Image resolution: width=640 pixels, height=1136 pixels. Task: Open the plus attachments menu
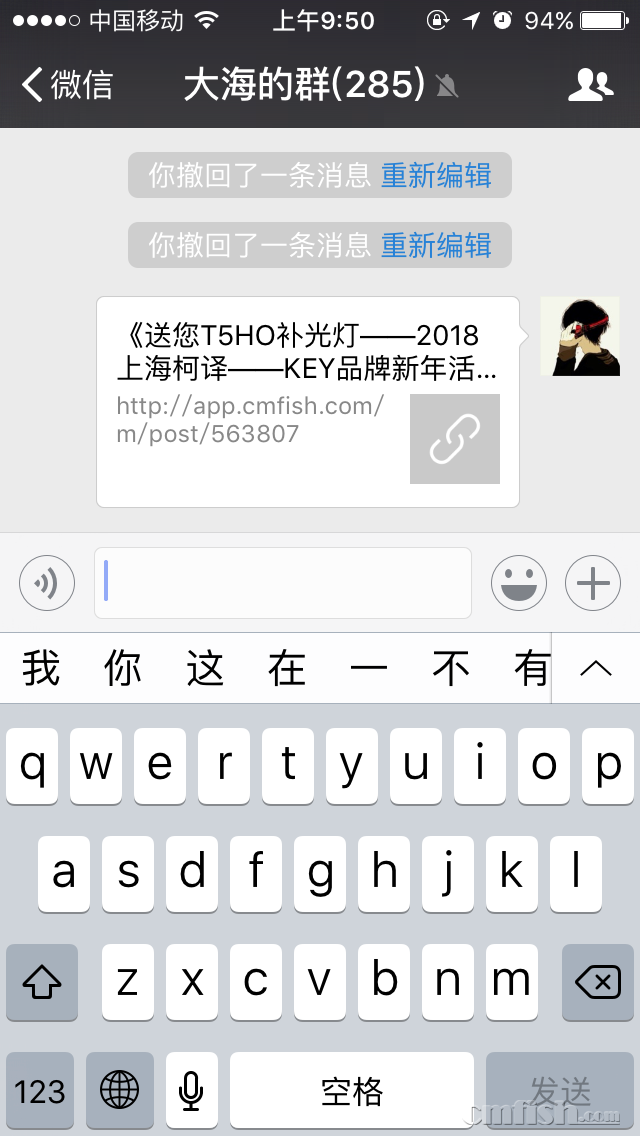(593, 583)
